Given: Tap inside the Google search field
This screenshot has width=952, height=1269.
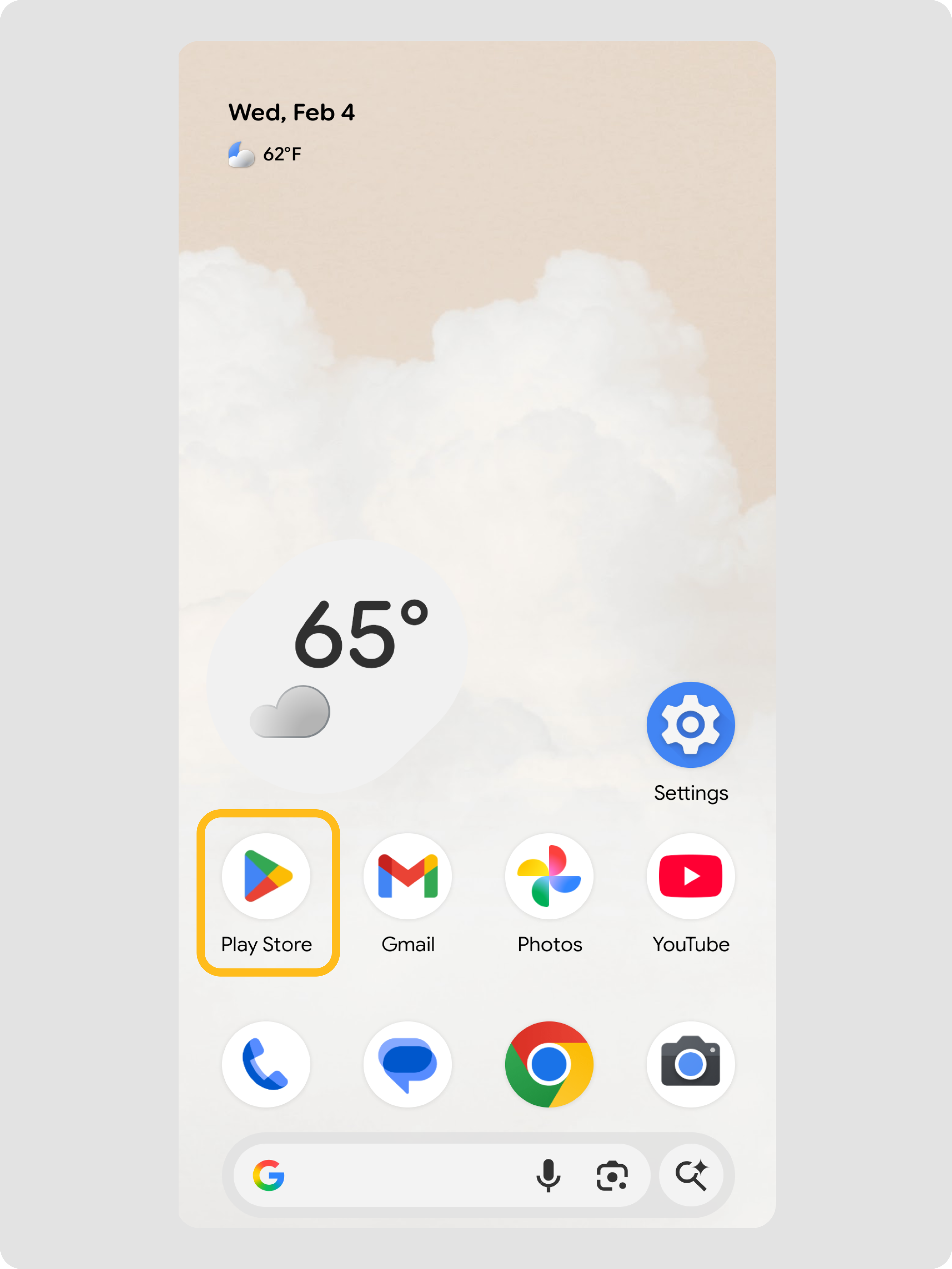Looking at the screenshot, I should [402, 1175].
